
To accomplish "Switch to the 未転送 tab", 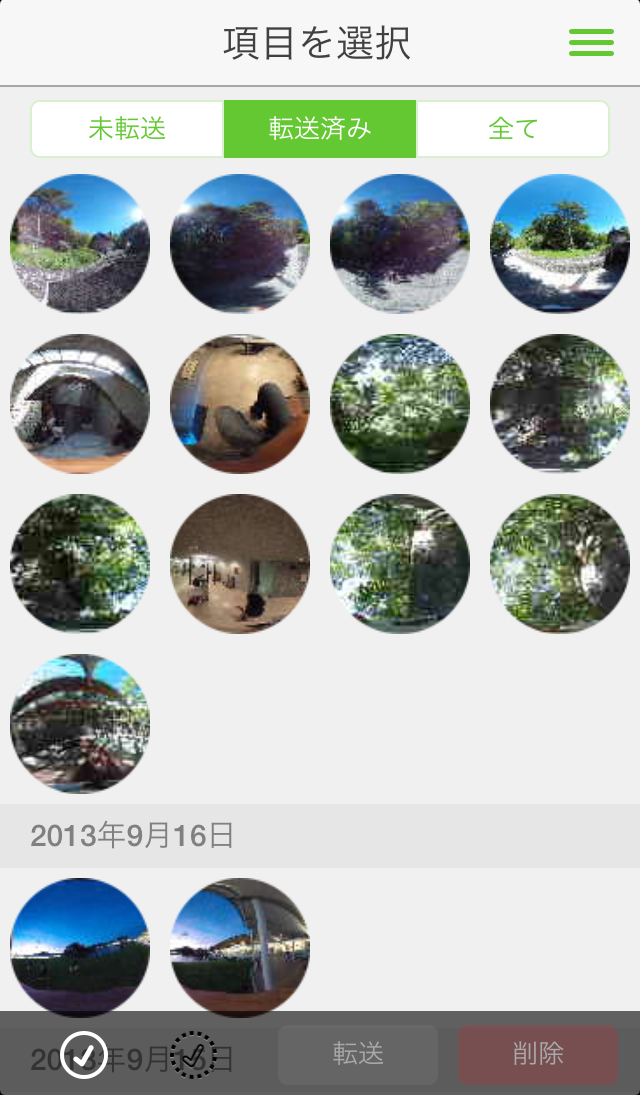I will (127, 129).
